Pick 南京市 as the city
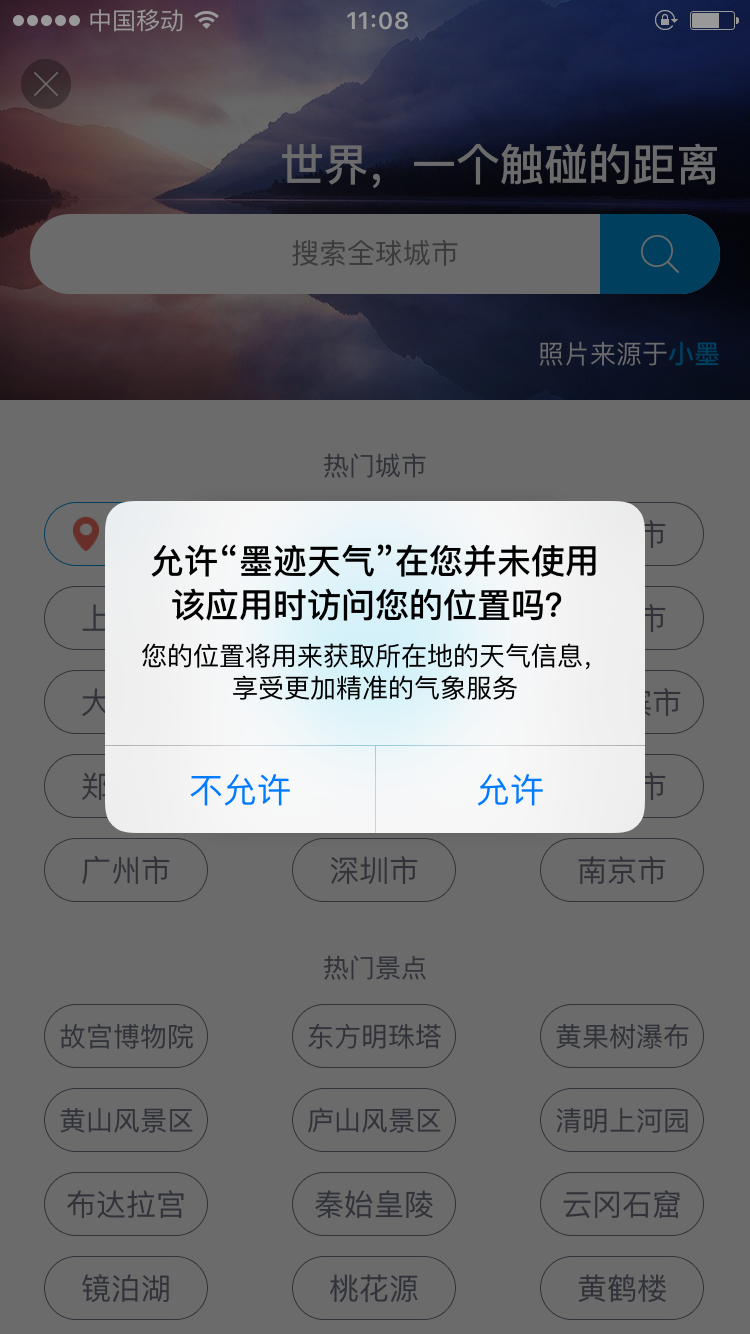The height and width of the screenshot is (1334, 750). [622, 870]
